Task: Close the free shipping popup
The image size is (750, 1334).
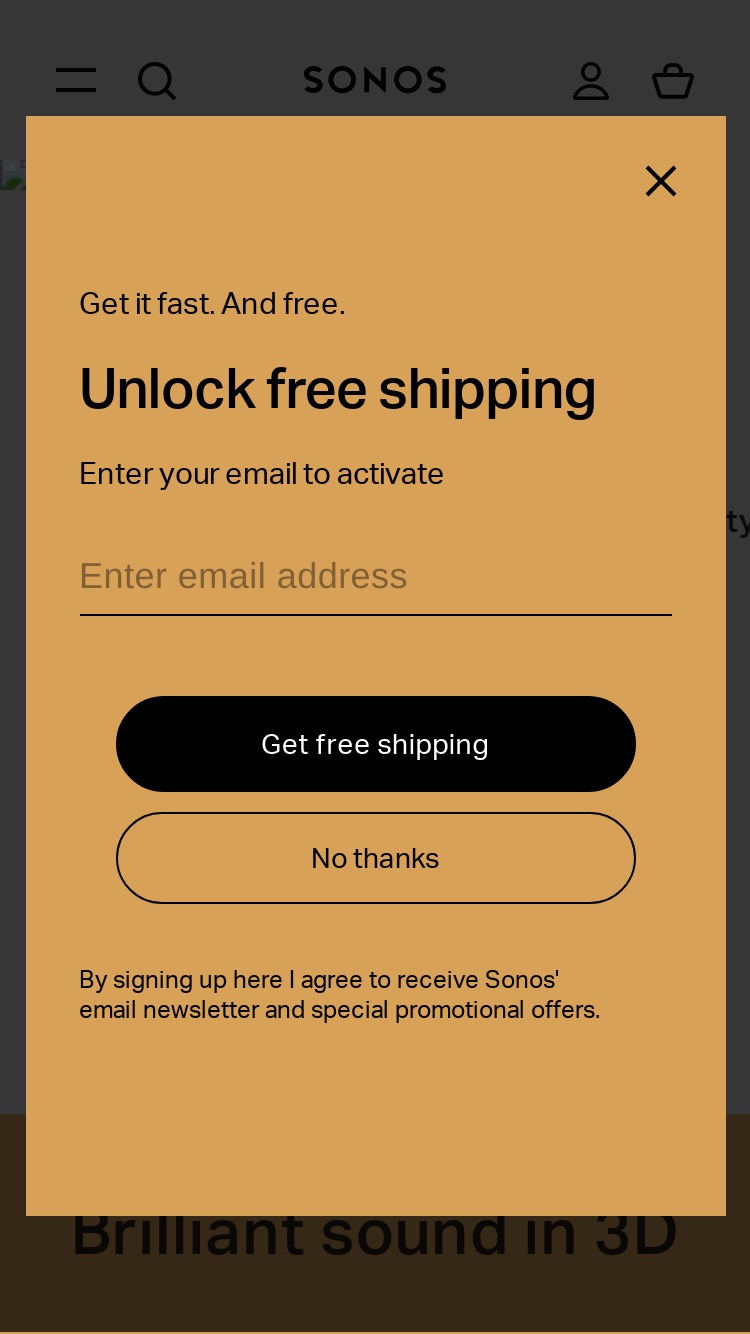Action: click(661, 181)
